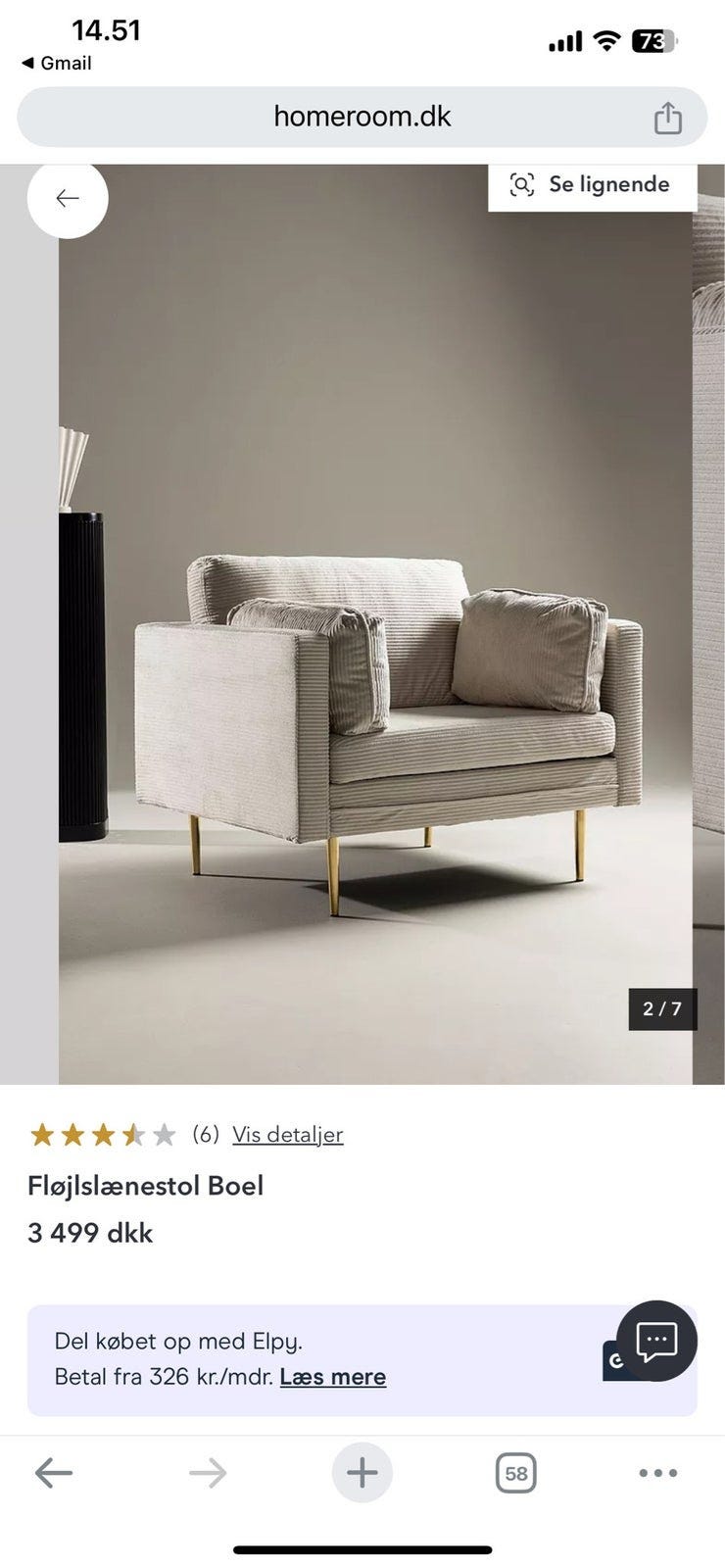Tap Læs mere about Elpy payments
Image resolution: width=725 pixels, height=1568 pixels.
[x=333, y=1376]
